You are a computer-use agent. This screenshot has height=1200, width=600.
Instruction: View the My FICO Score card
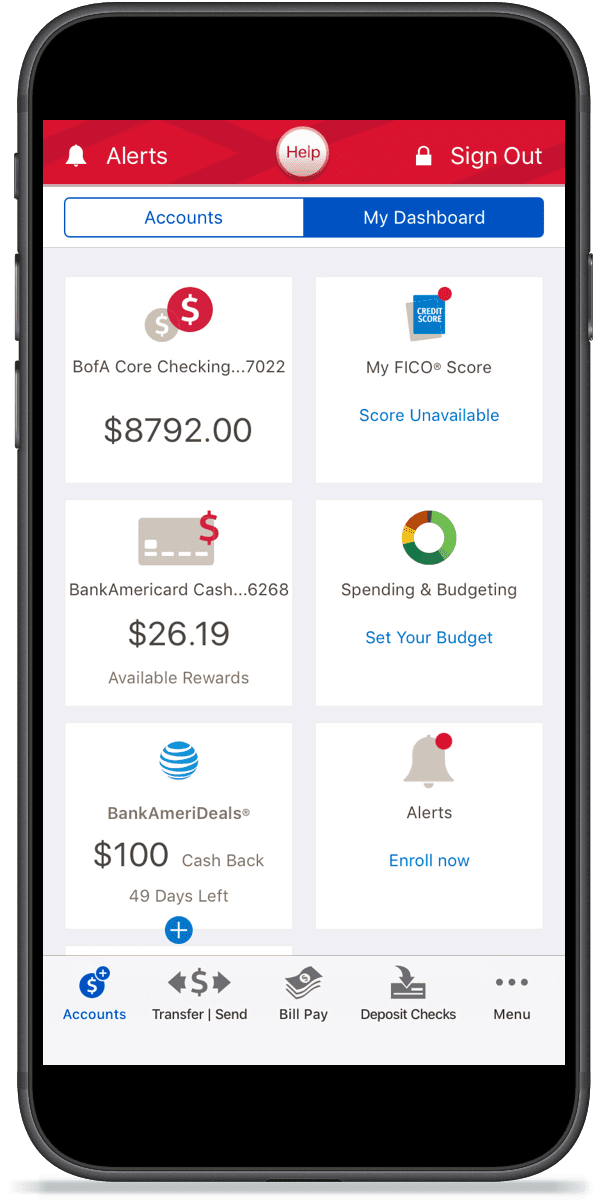tap(429, 380)
